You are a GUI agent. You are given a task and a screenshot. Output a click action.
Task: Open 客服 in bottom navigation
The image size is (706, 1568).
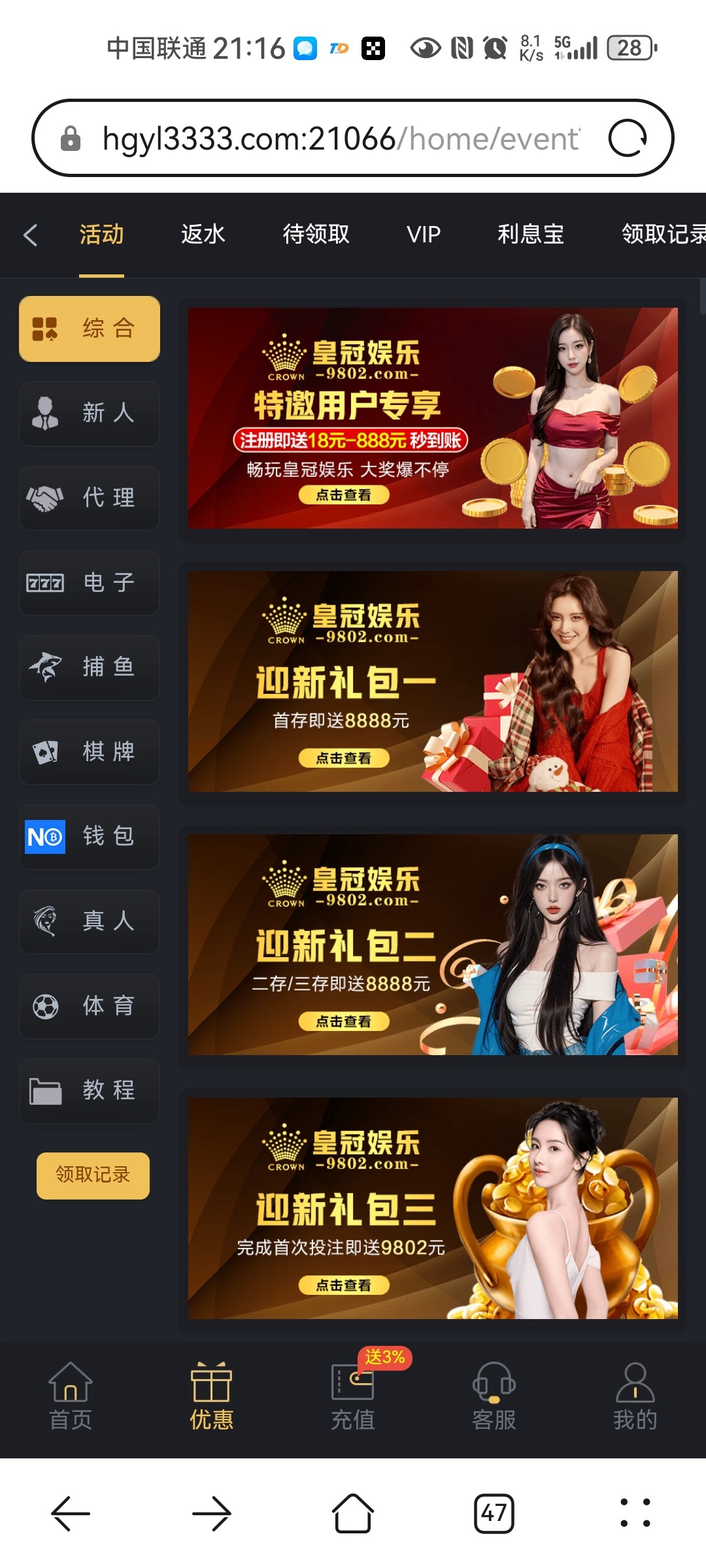494,1396
